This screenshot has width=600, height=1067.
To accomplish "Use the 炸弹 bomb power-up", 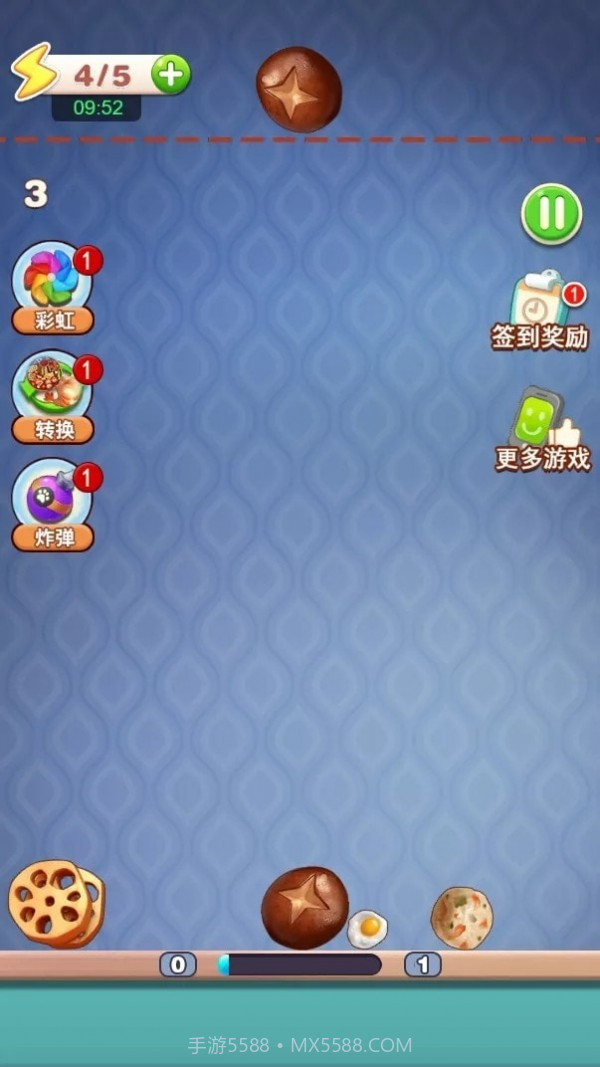I will tap(53, 503).
